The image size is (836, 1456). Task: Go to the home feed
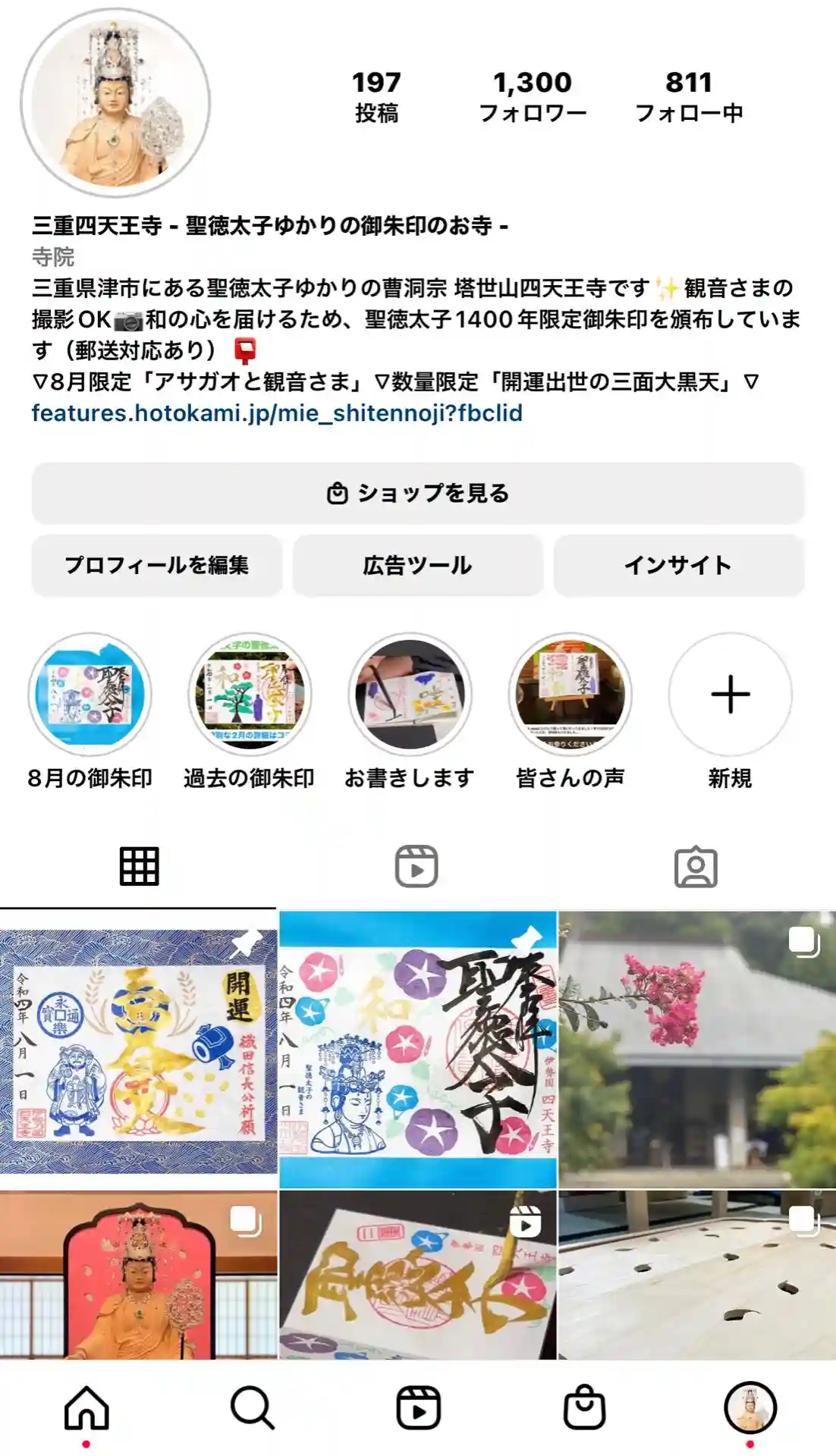[x=86, y=1407]
